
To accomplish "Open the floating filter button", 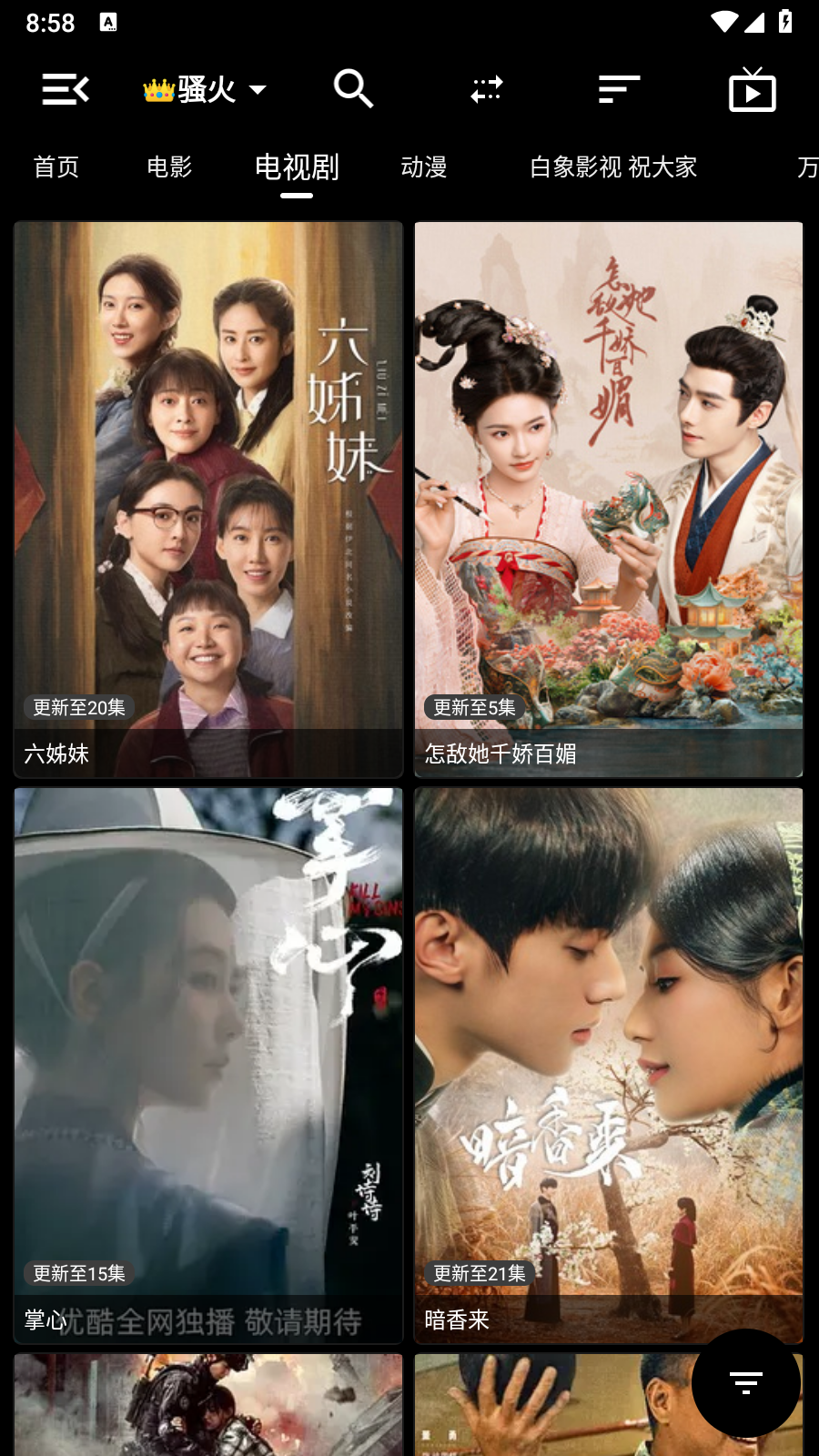I will tap(745, 1382).
